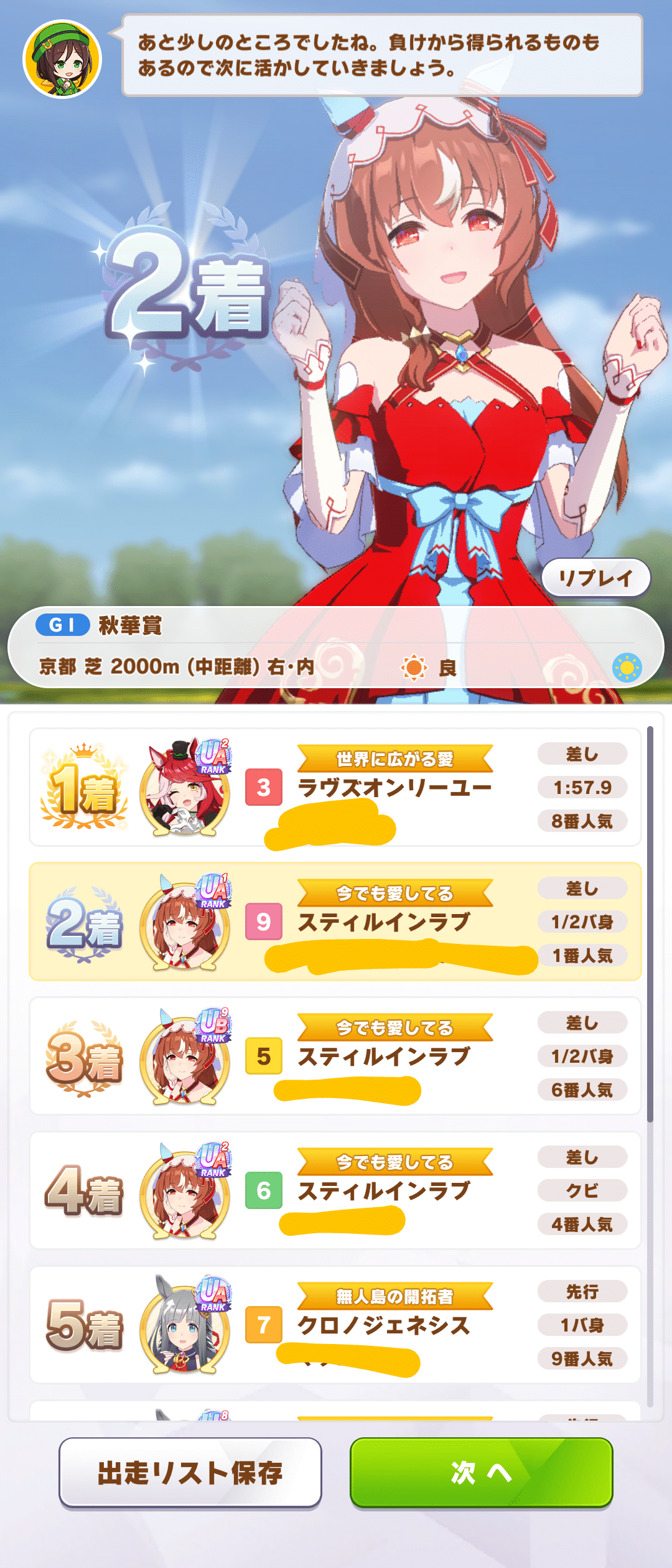The height and width of the screenshot is (1568, 672).
Task: View the 3rd place スティルインラブ entry
Action: pos(335,1056)
